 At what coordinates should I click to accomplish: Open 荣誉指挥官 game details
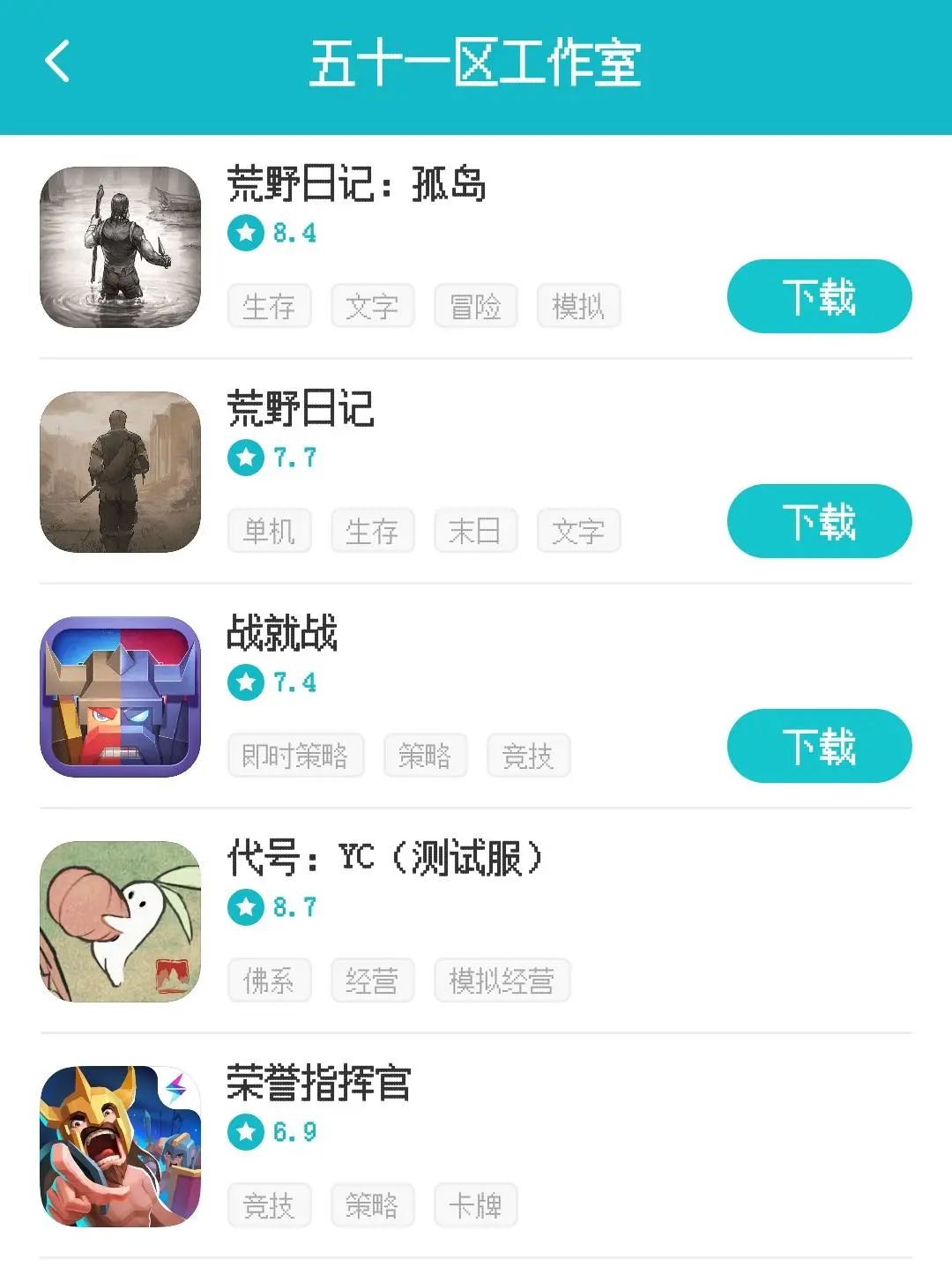[318, 1083]
